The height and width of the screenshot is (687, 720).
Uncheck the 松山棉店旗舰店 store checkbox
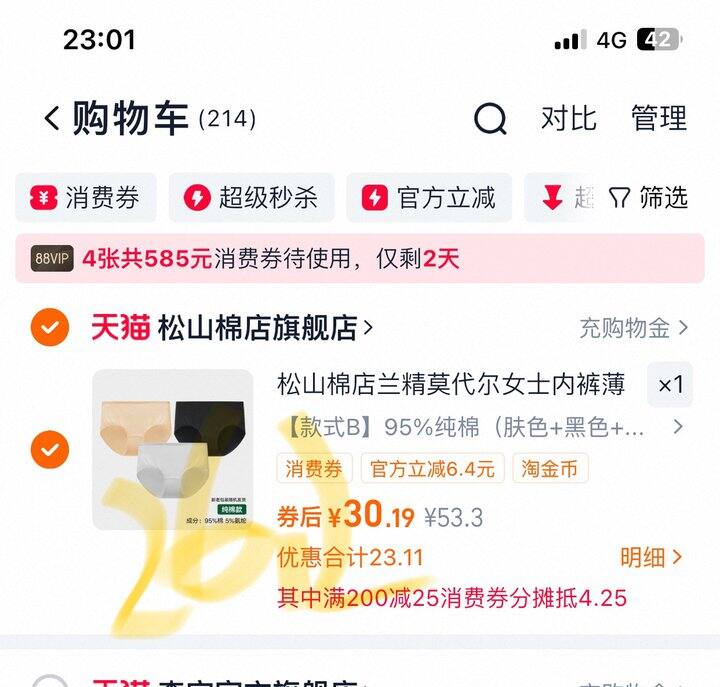(x=50, y=327)
